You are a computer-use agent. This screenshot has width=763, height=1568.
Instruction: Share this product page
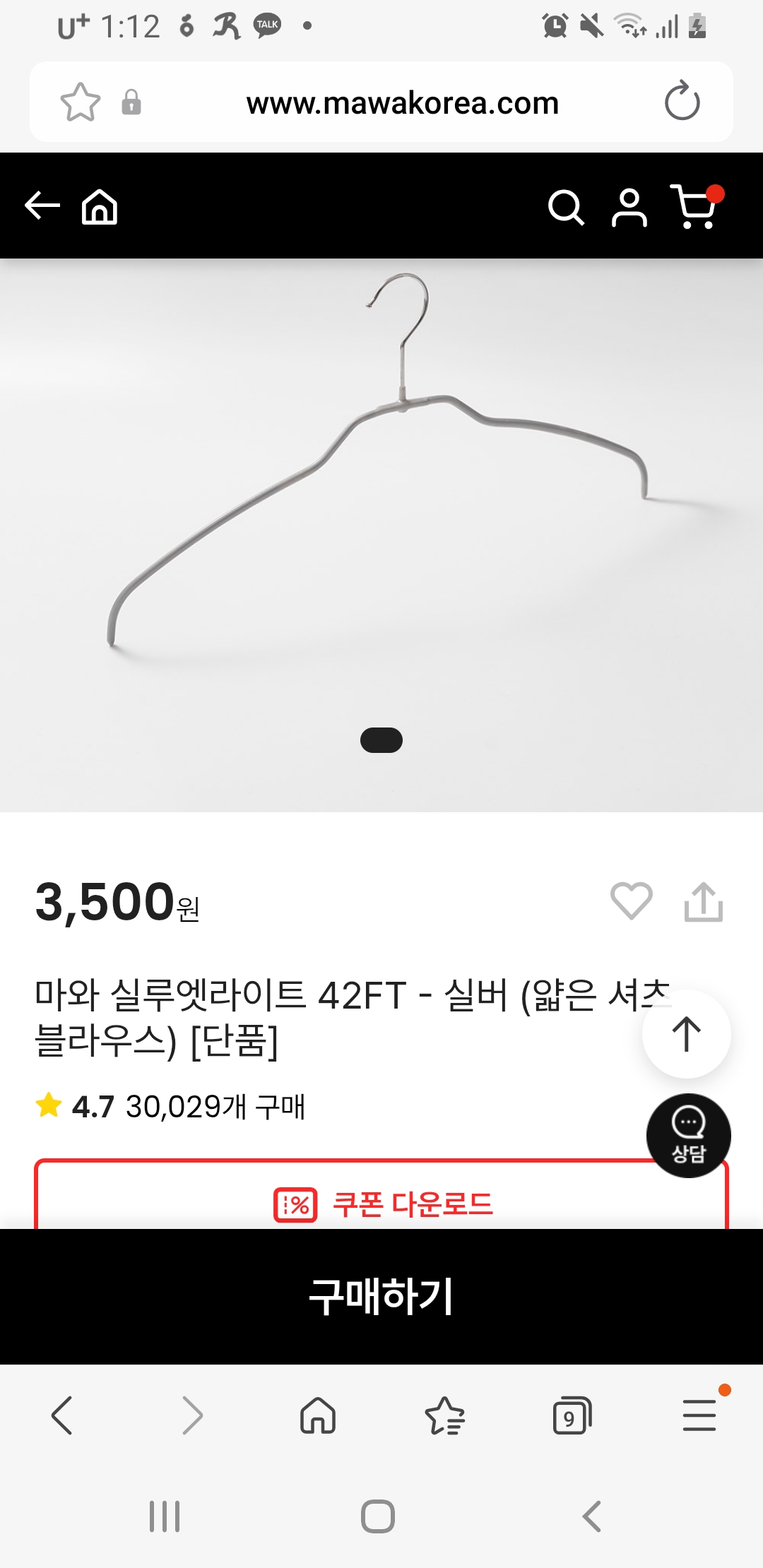tap(703, 902)
